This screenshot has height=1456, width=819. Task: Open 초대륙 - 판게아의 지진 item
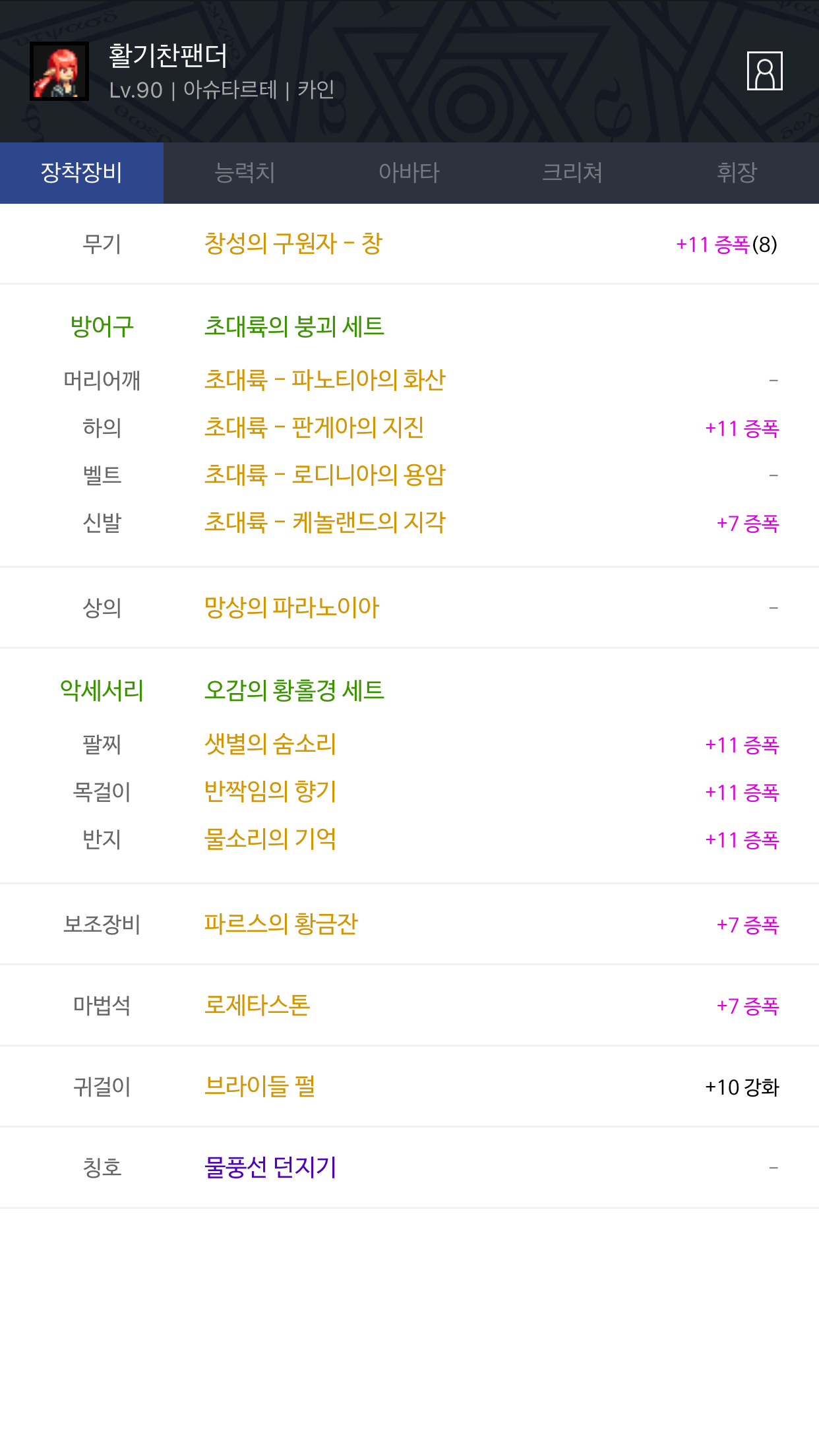314,427
